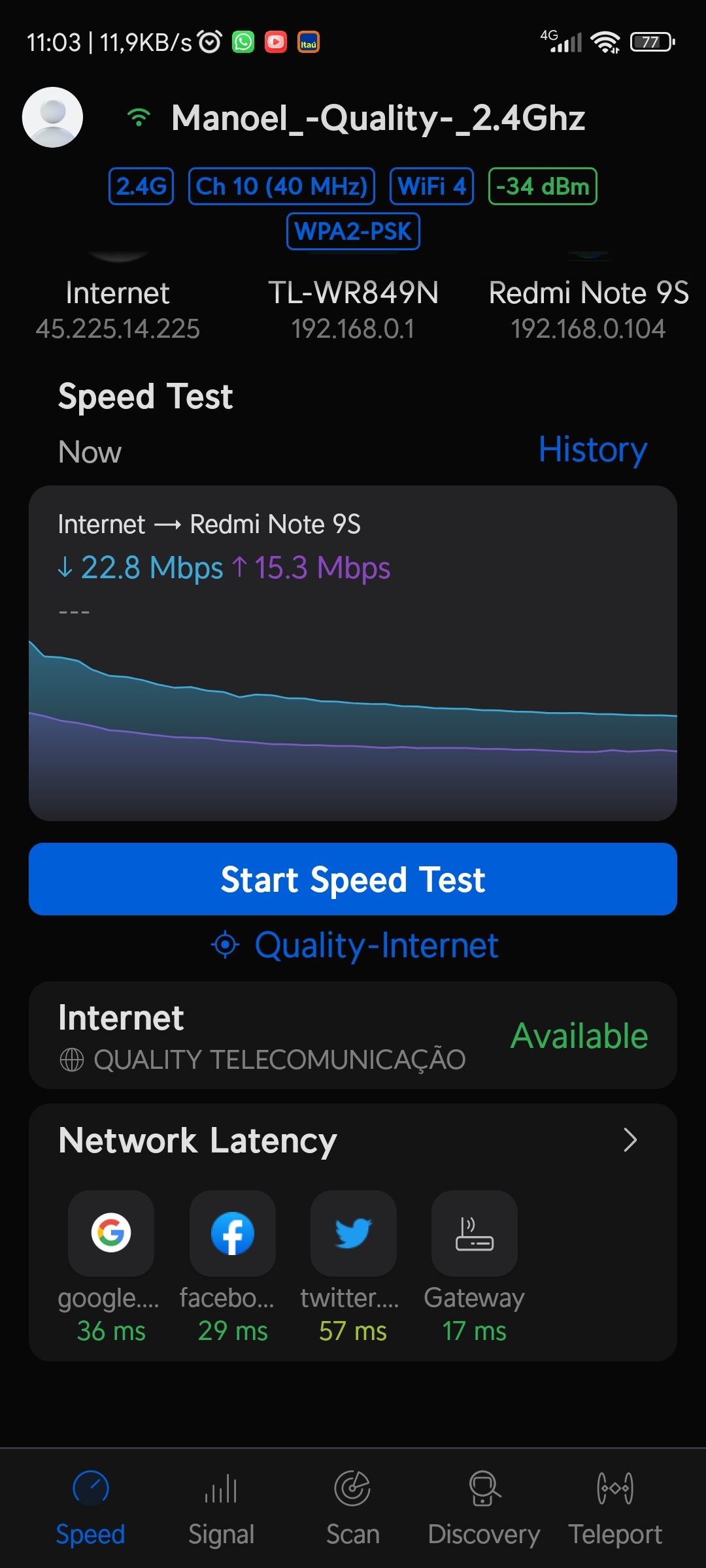706x1568 pixels.
Task: Open Gateway latency tile
Action: pyautogui.click(x=474, y=1233)
